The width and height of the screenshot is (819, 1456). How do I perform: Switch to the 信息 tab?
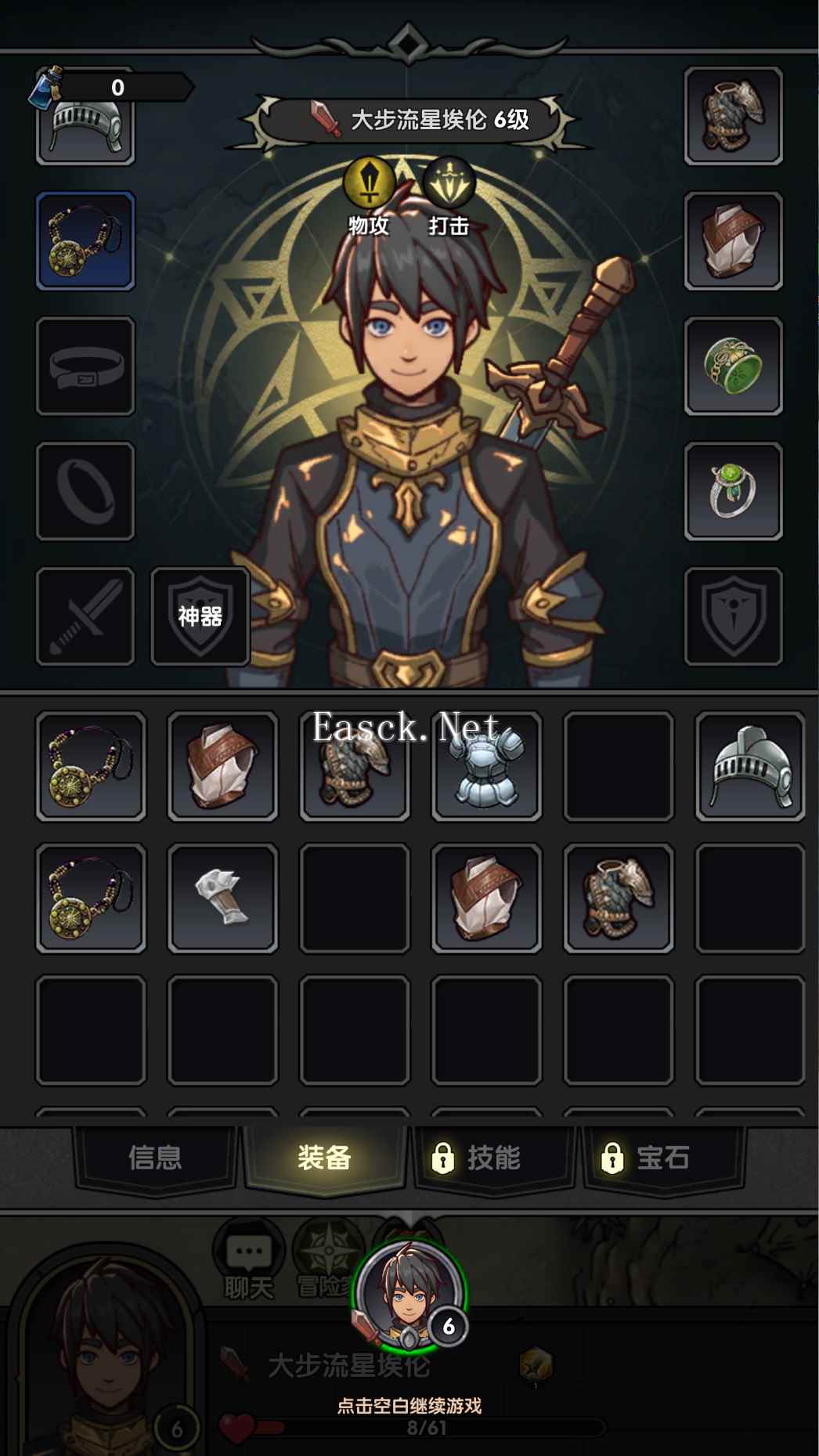(x=155, y=1158)
